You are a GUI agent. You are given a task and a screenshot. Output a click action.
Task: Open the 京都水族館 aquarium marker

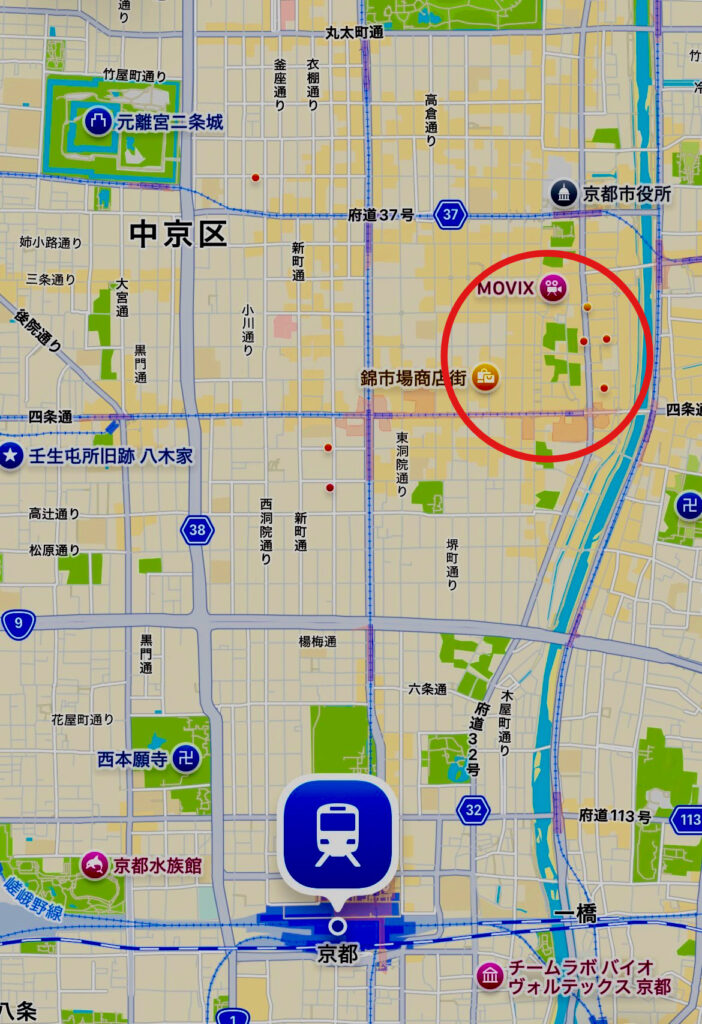(95, 865)
